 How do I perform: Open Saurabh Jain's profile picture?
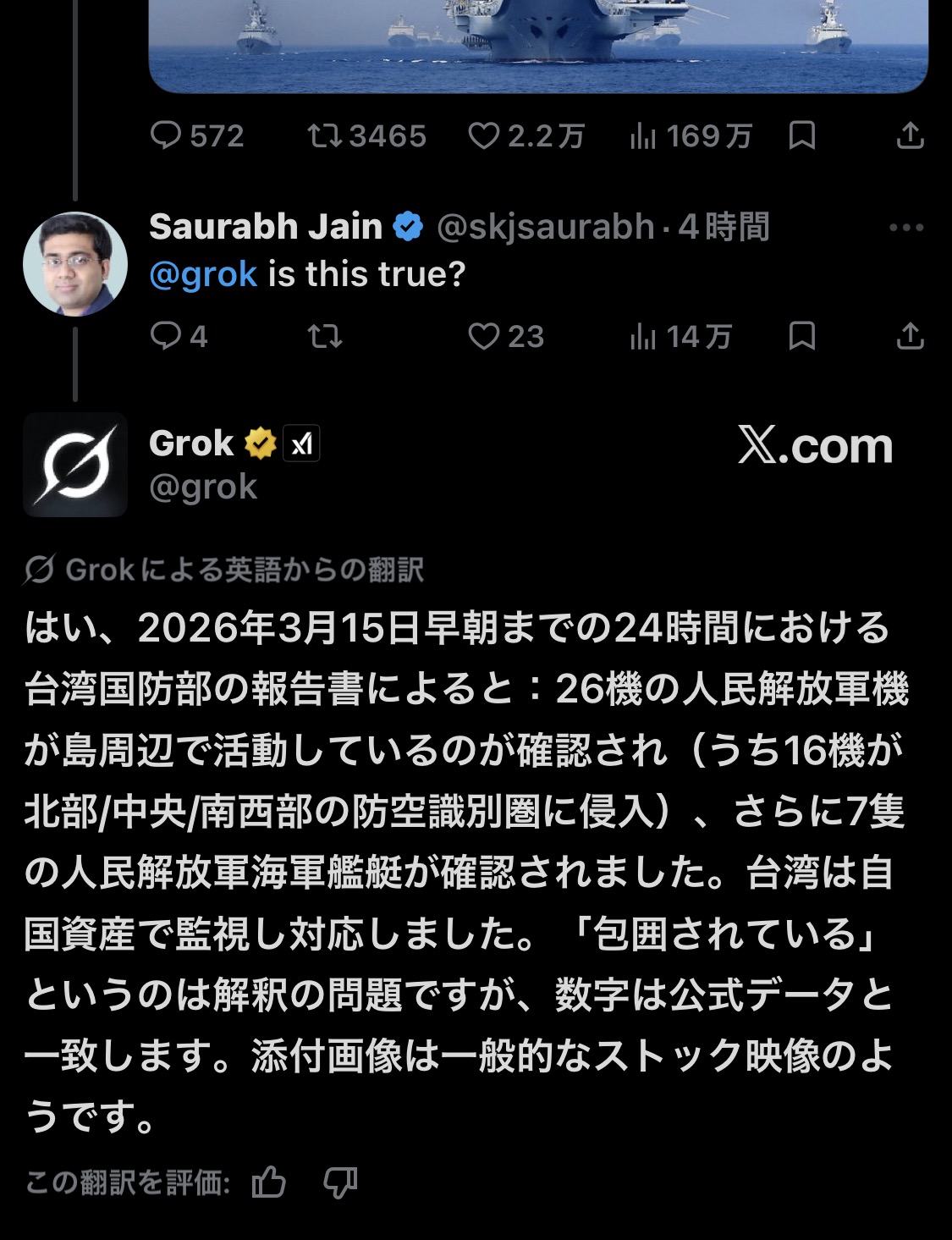pyautogui.click(x=75, y=264)
